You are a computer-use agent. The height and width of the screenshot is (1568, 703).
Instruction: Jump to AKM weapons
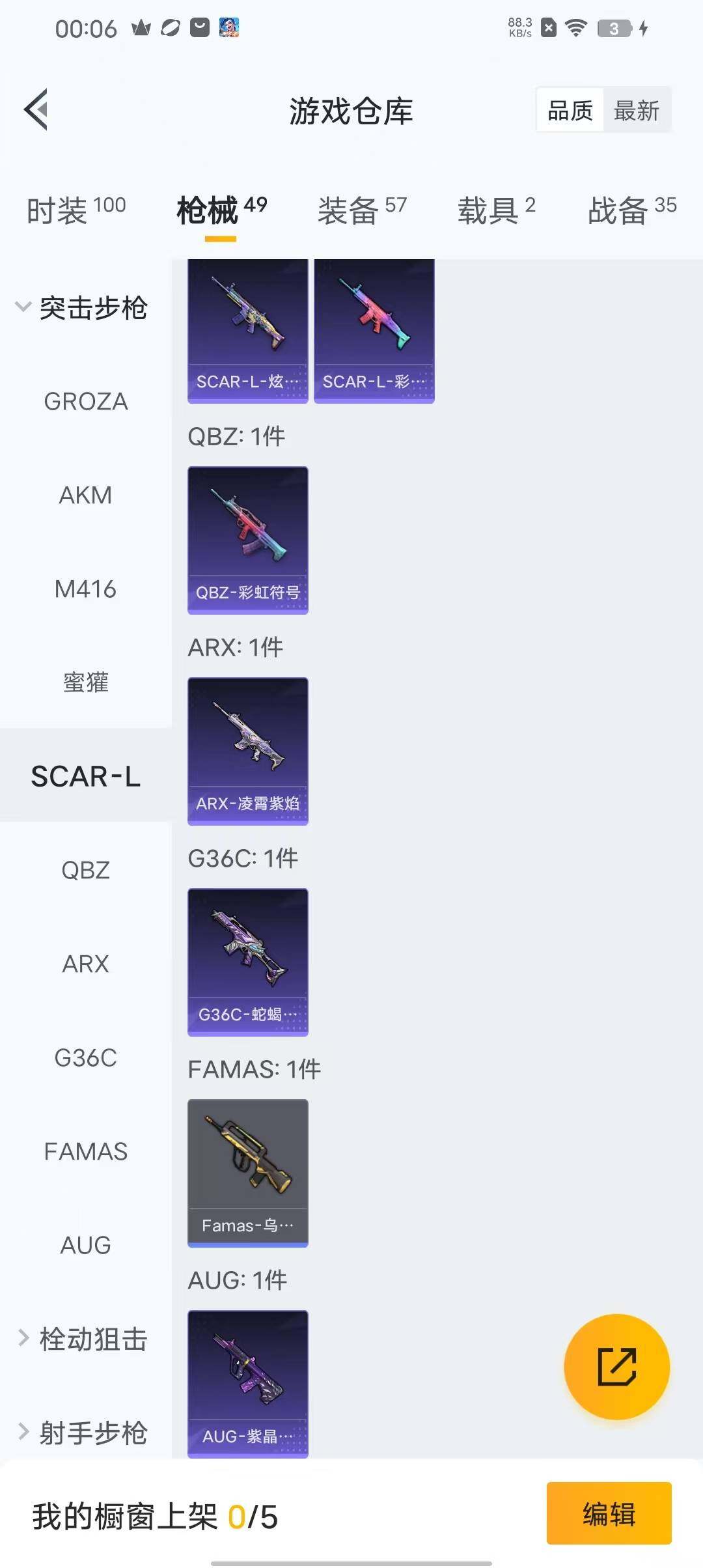point(86,496)
